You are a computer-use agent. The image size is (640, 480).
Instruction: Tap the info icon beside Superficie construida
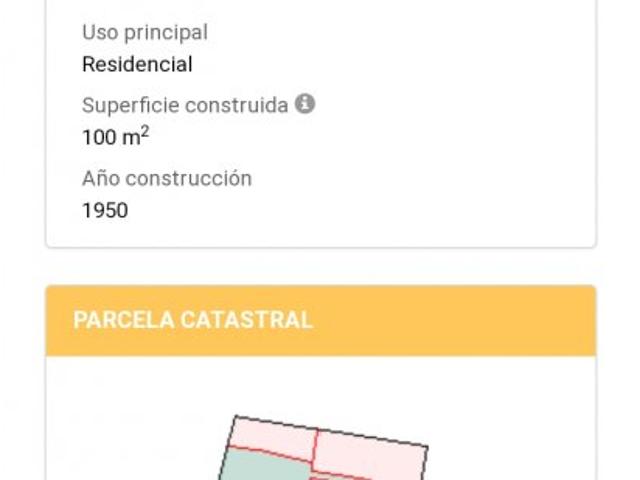[x=305, y=104]
